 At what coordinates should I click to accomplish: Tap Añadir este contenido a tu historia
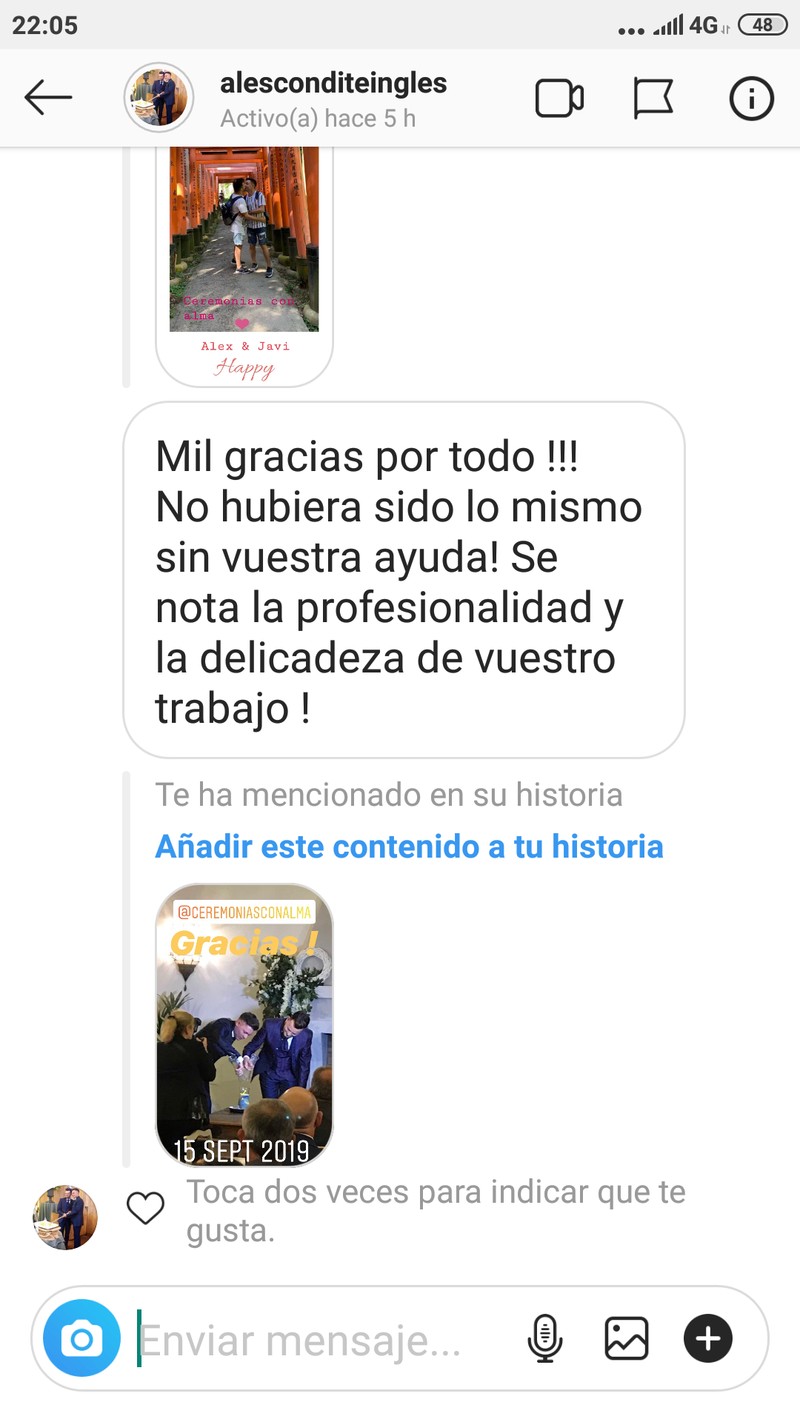(409, 847)
